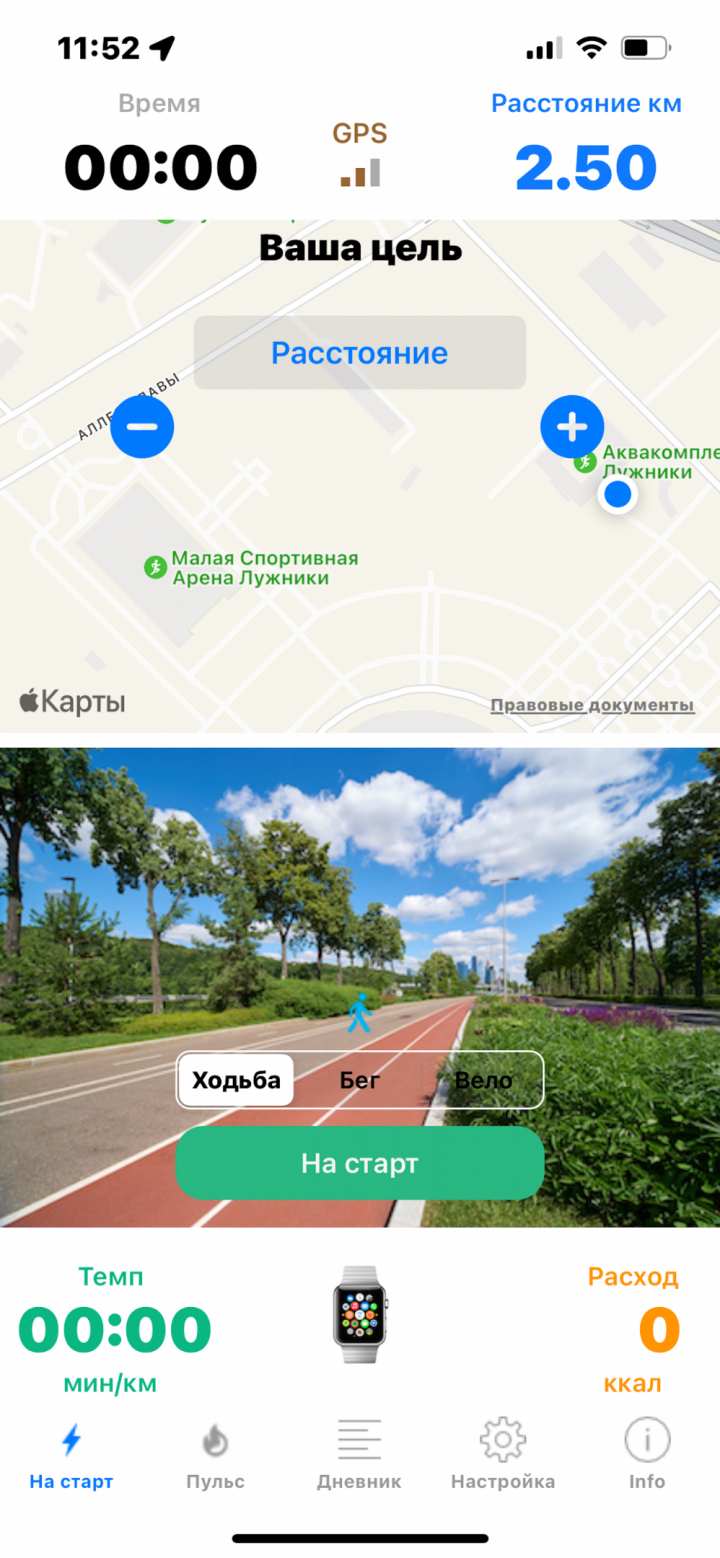Open the Info tab
The width and height of the screenshot is (720, 1558).
[647, 1456]
